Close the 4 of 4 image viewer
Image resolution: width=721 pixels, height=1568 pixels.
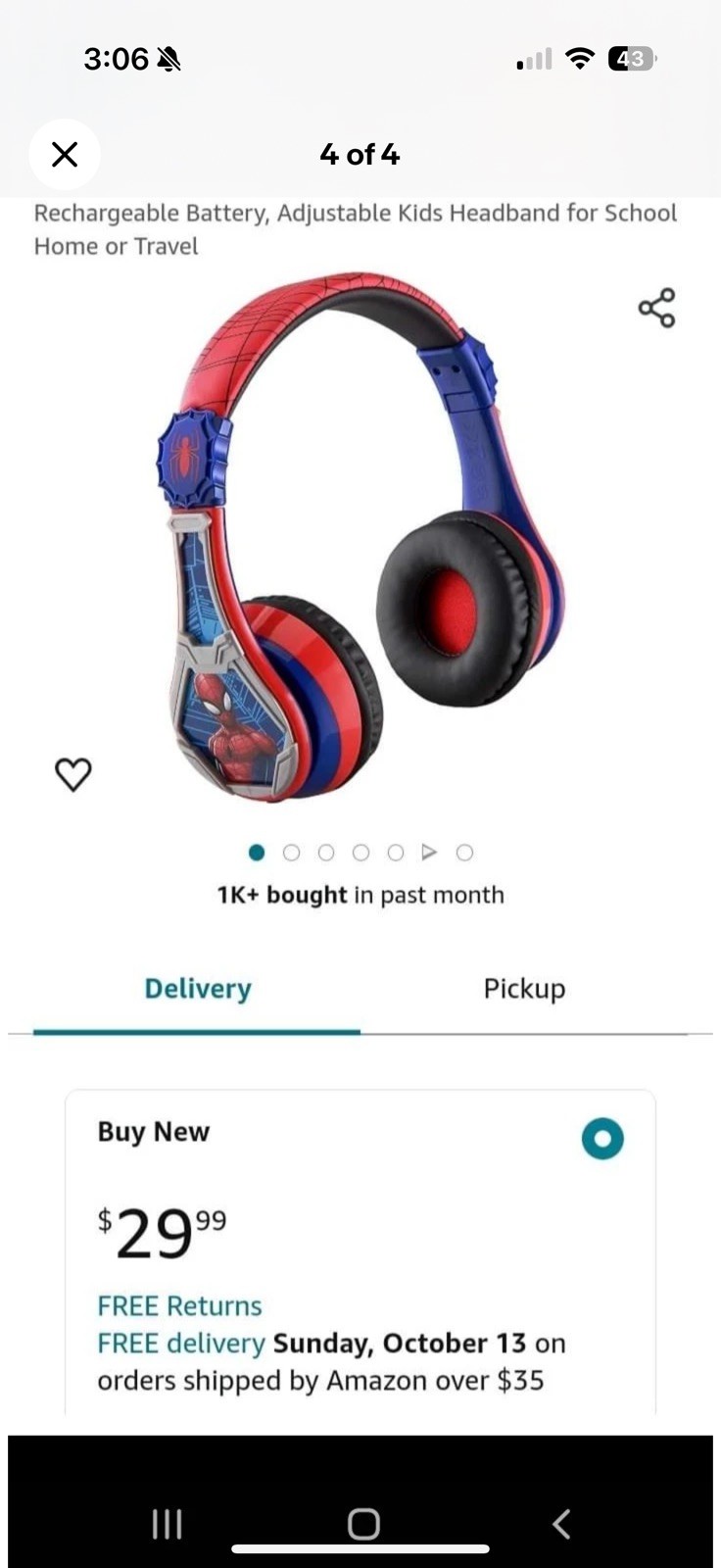click(x=65, y=155)
